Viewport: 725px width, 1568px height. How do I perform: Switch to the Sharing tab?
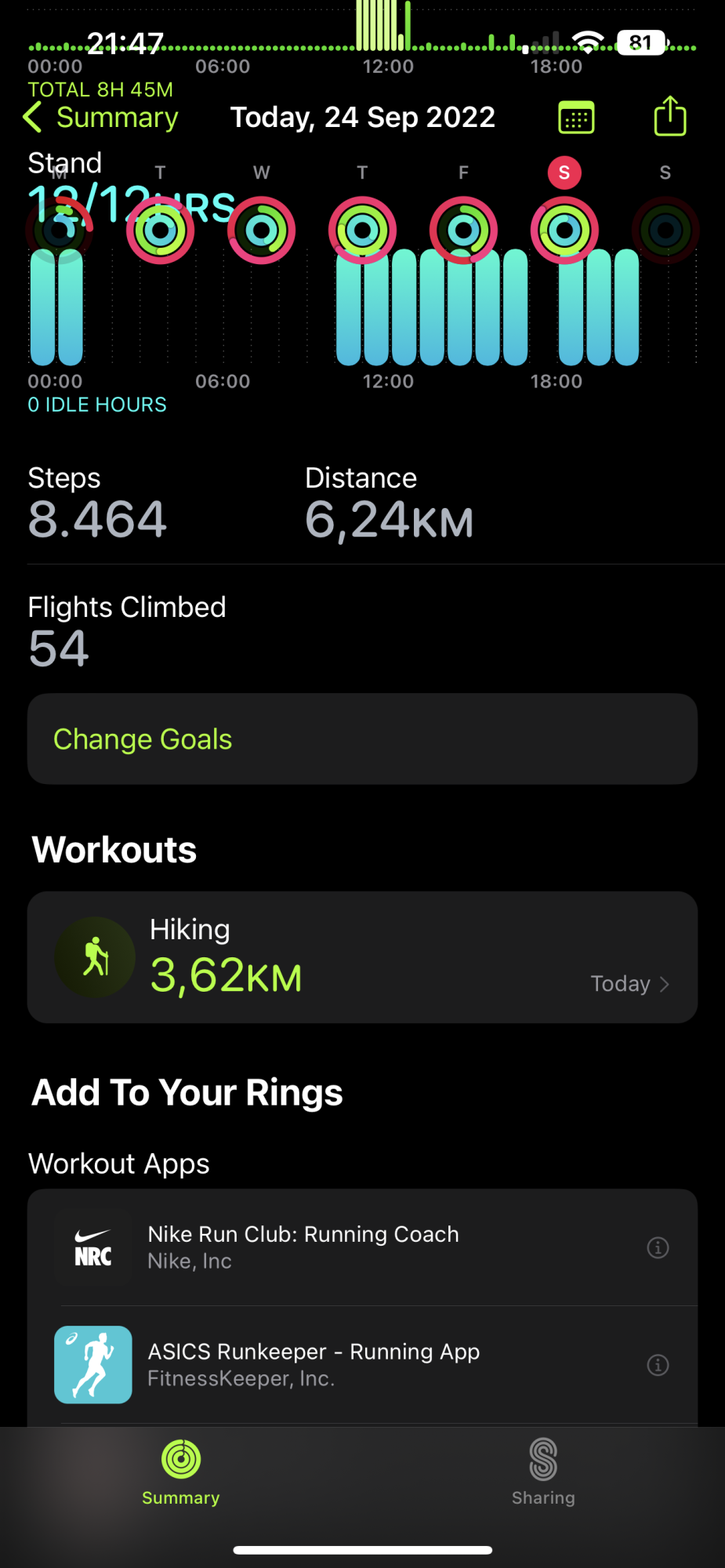(x=543, y=1472)
